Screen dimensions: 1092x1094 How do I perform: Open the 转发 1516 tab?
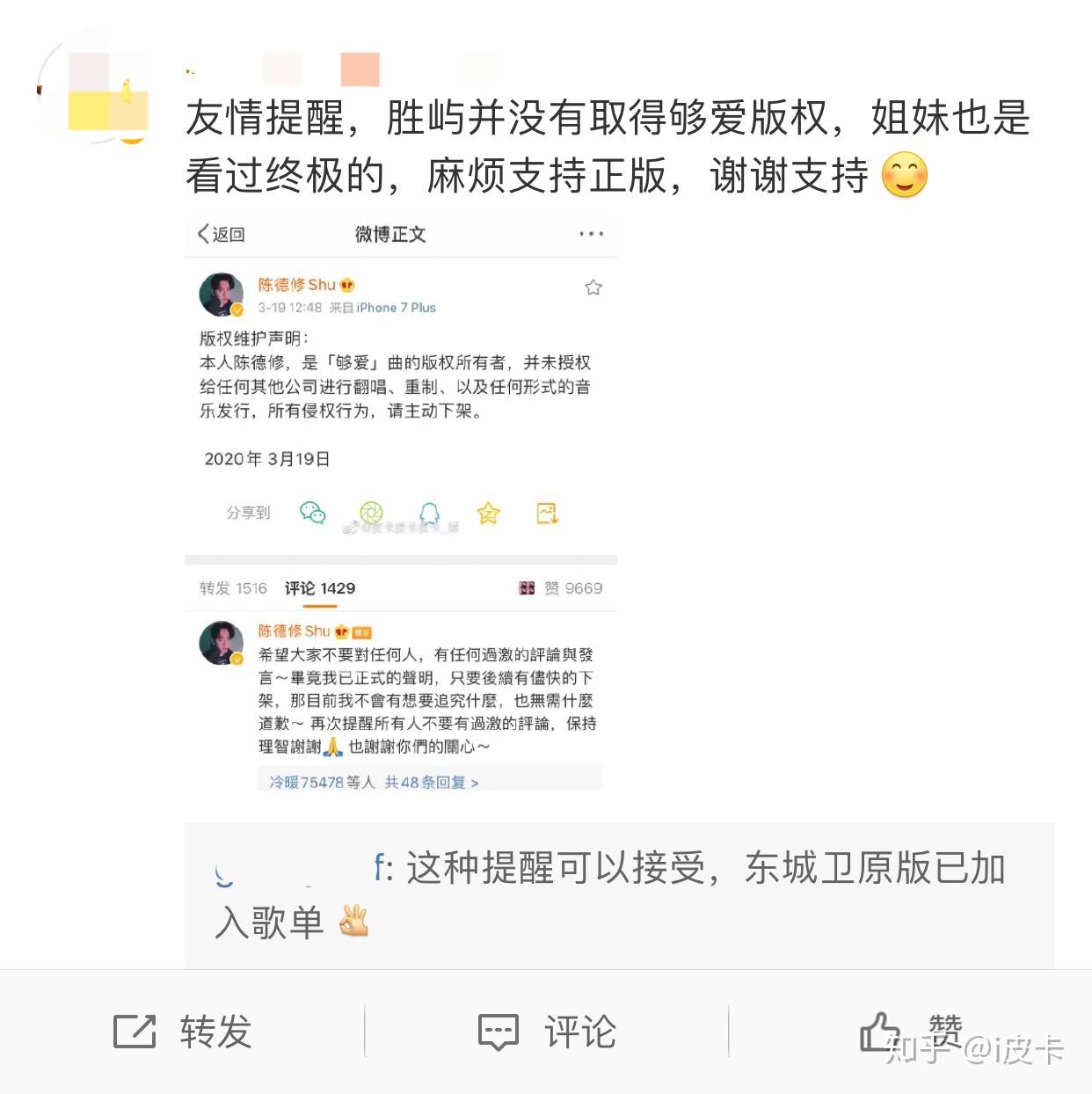click(233, 587)
